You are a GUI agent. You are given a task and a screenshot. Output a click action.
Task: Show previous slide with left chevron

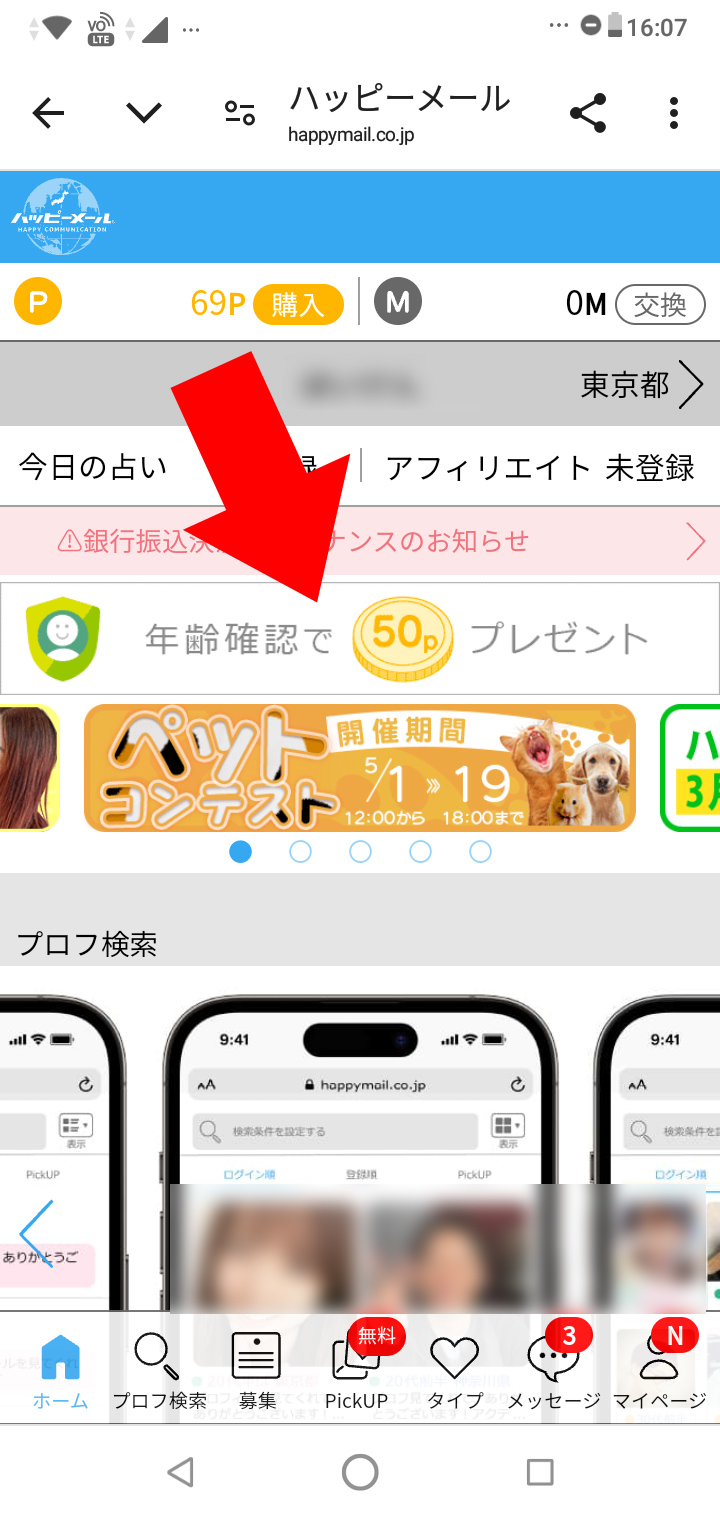36,1234
